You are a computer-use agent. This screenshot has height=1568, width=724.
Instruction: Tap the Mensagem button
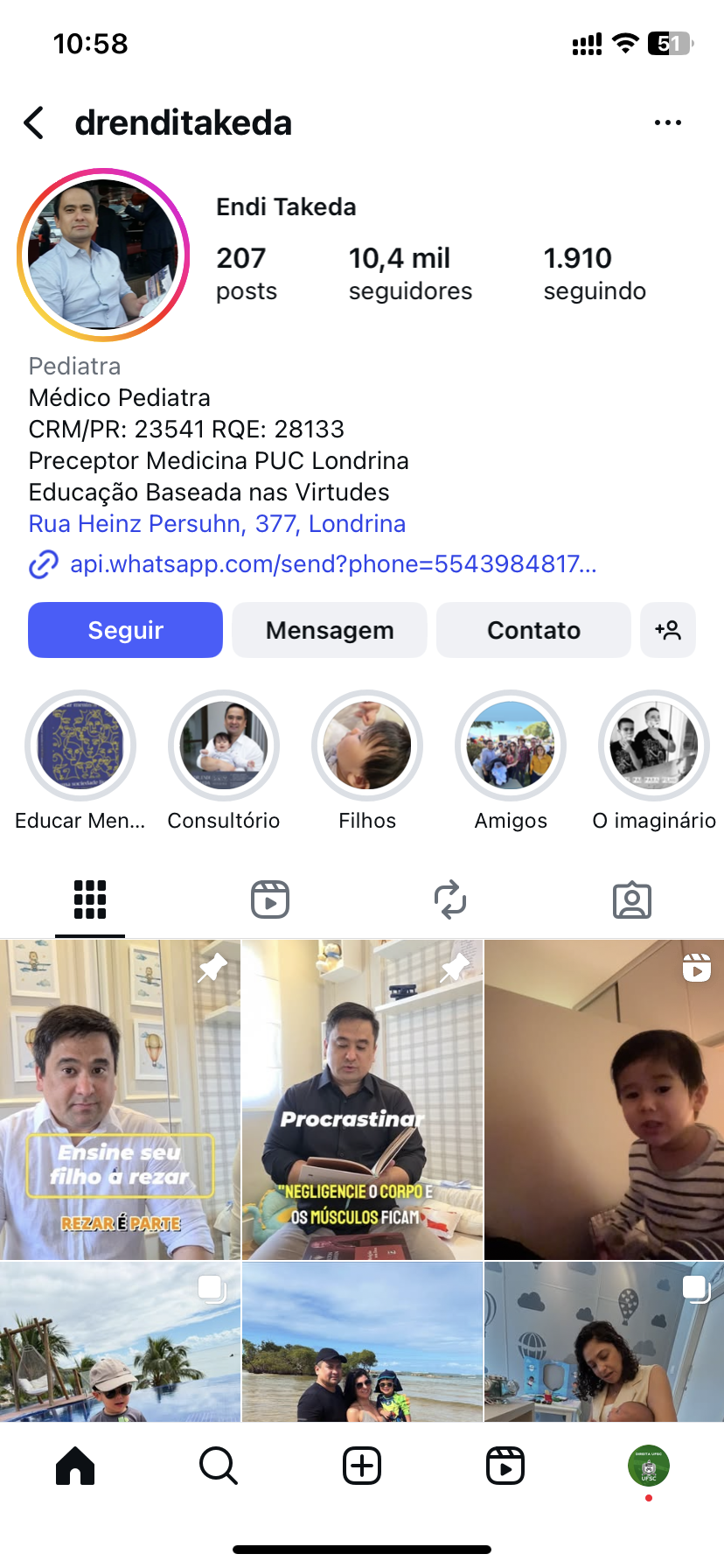[x=330, y=630]
